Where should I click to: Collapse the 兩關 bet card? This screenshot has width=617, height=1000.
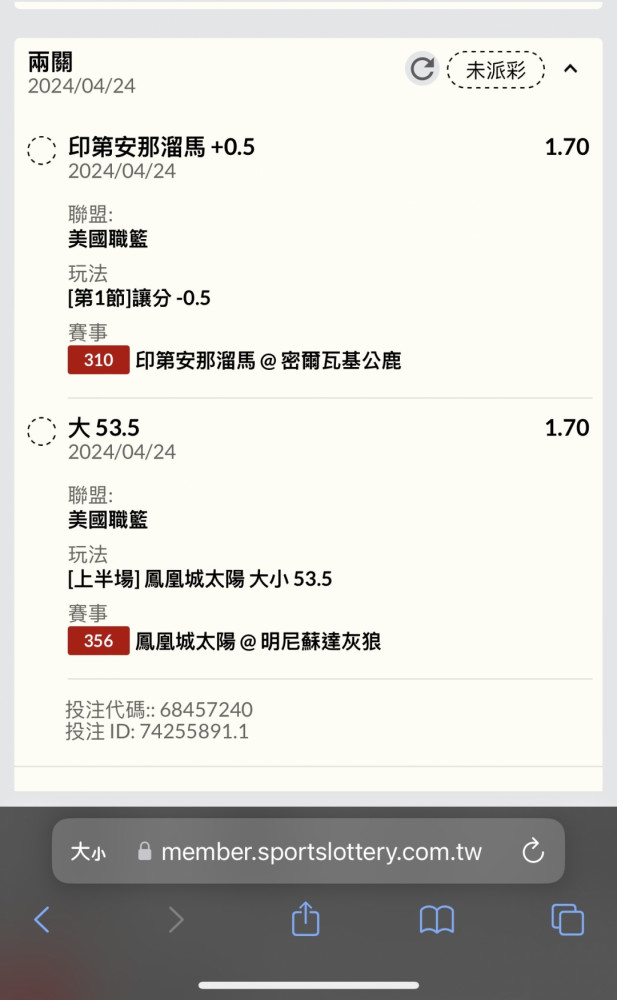click(570, 69)
